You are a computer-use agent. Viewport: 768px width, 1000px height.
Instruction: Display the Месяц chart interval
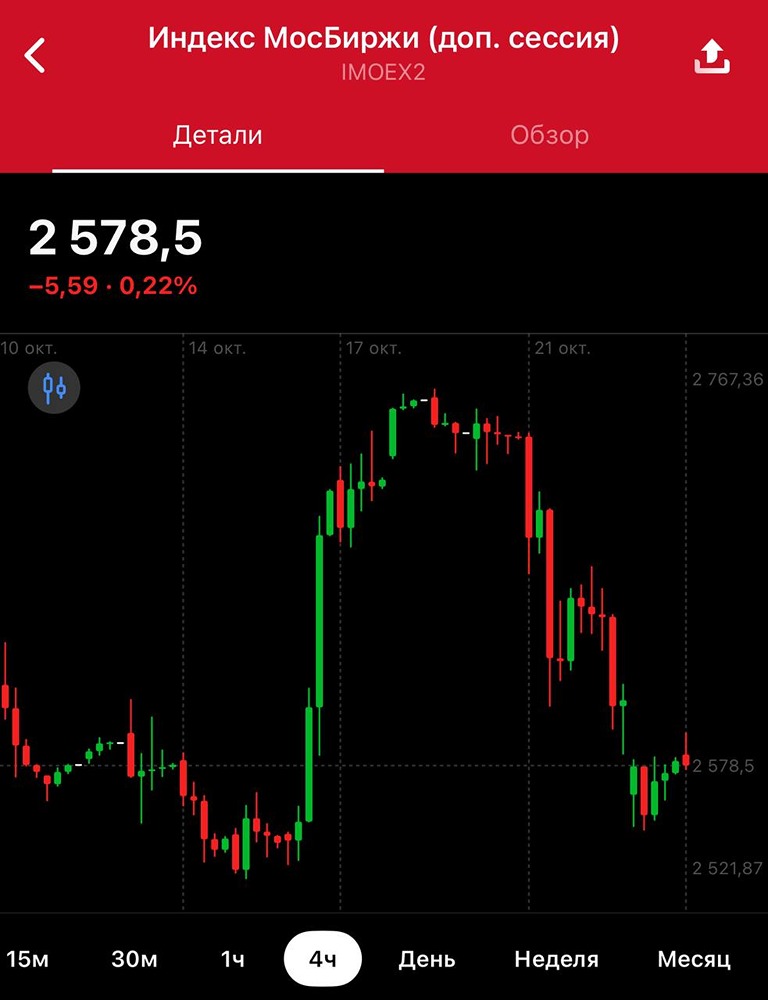pyautogui.click(x=694, y=959)
